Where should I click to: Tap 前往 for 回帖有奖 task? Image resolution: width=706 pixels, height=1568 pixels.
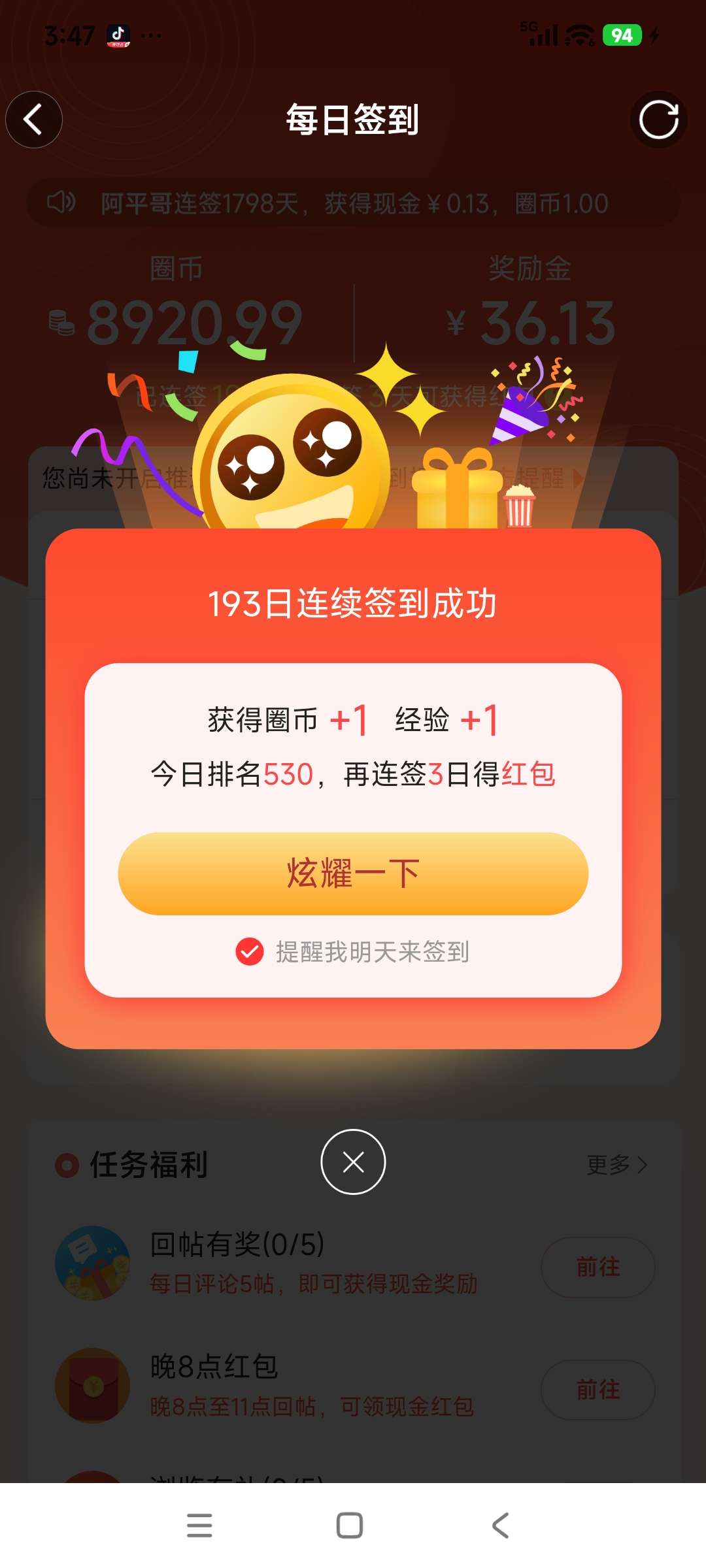pos(597,1267)
